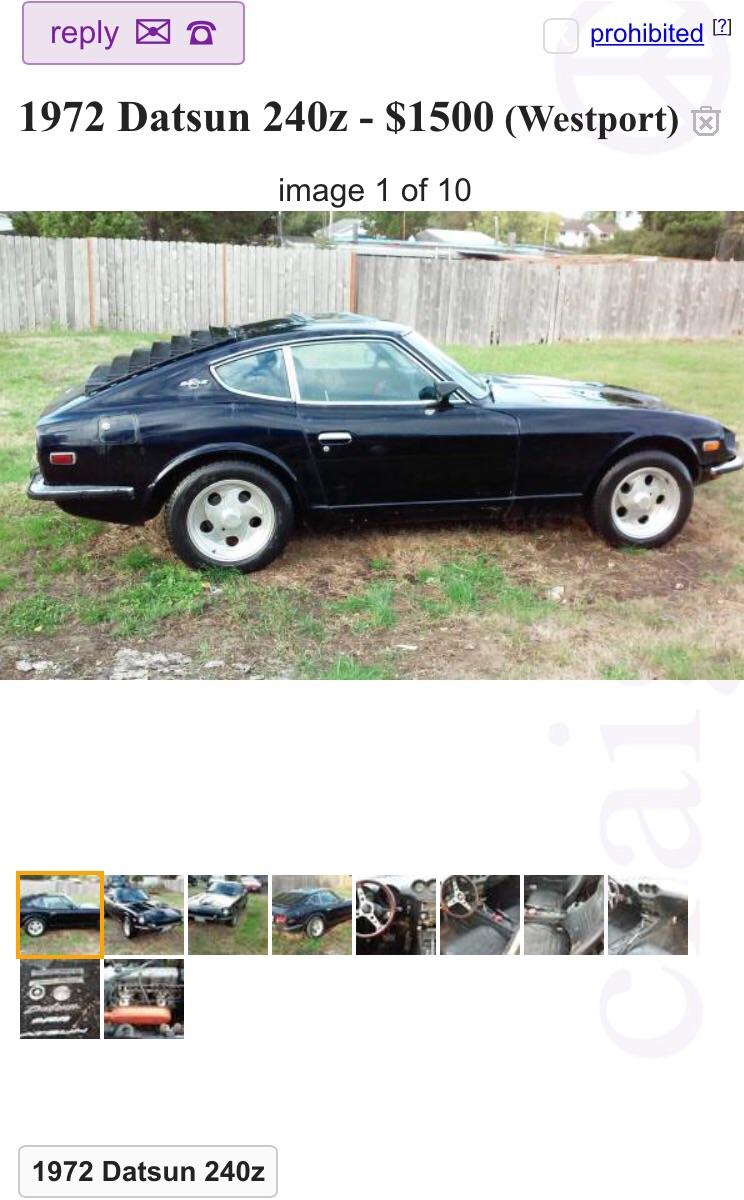Image resolution: width=744 pixels, height=1200 pixels.
Task: View the sixth thumbnail of steering wheel interior
Action: coord(480,915)
